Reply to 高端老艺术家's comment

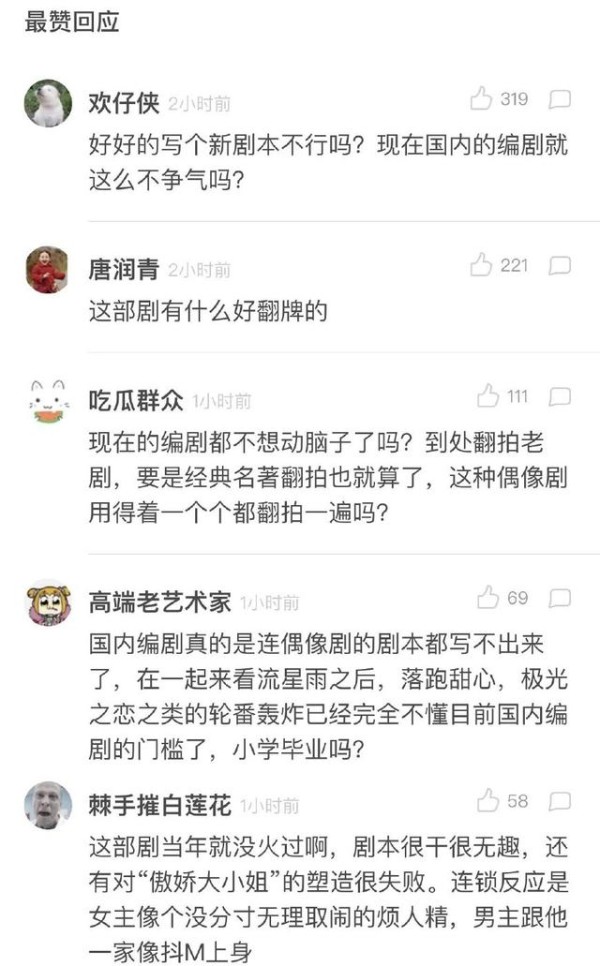coord(561,599)
